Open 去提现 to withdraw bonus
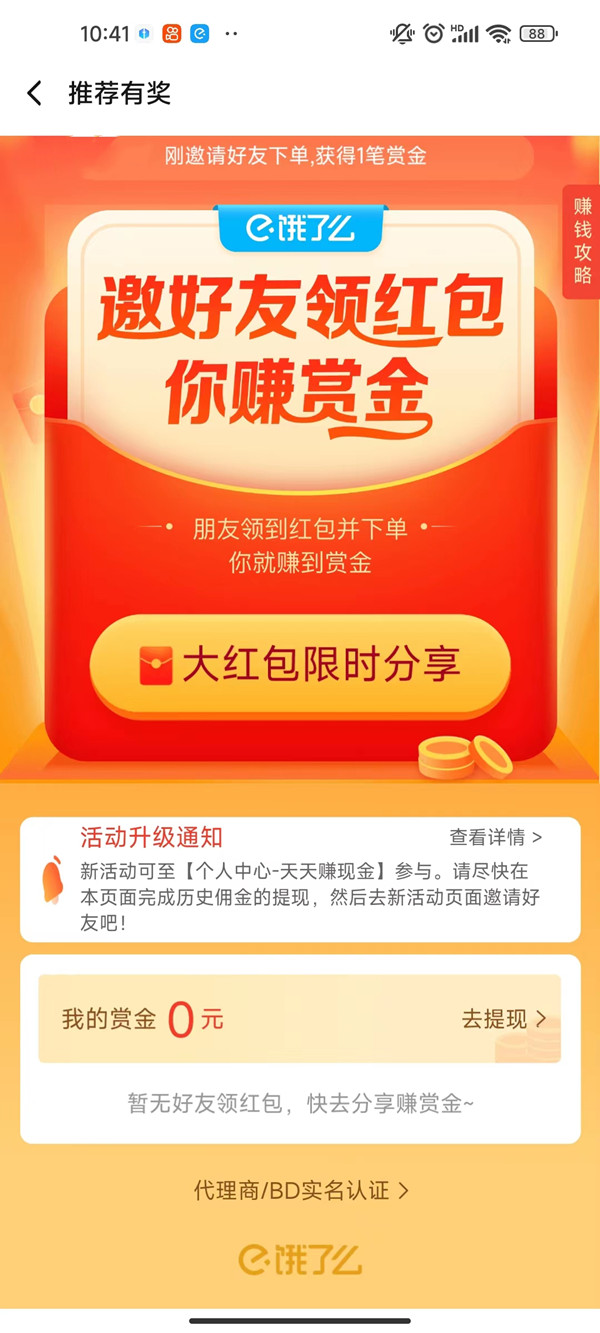600x1333 pixels. tap(503, 1019)
